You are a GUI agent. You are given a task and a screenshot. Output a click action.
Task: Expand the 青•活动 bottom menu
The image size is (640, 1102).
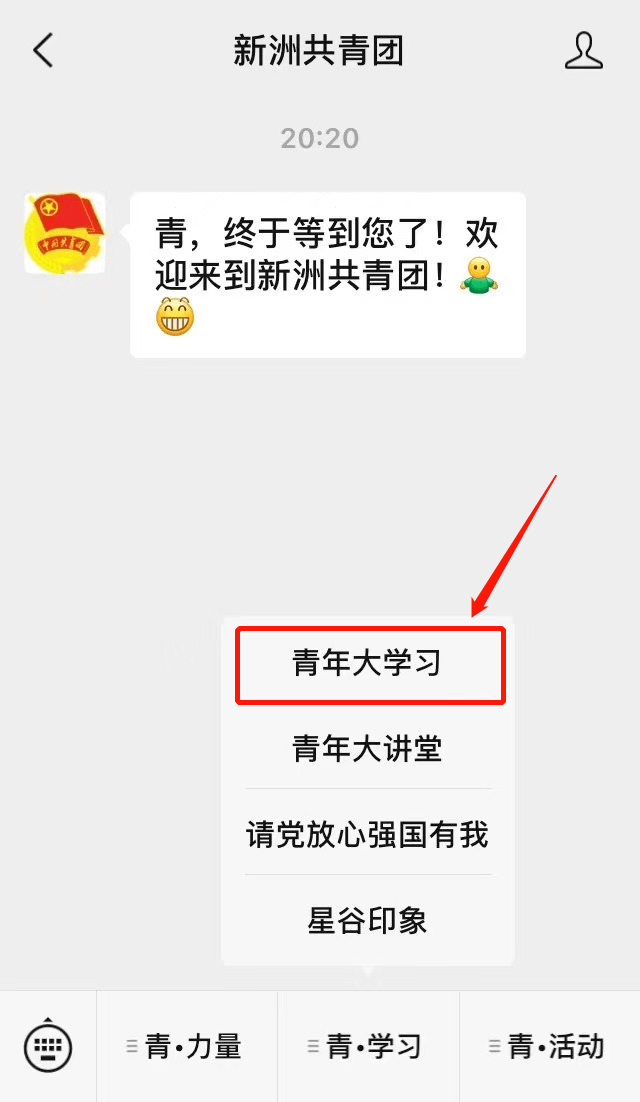(549, 1047)
